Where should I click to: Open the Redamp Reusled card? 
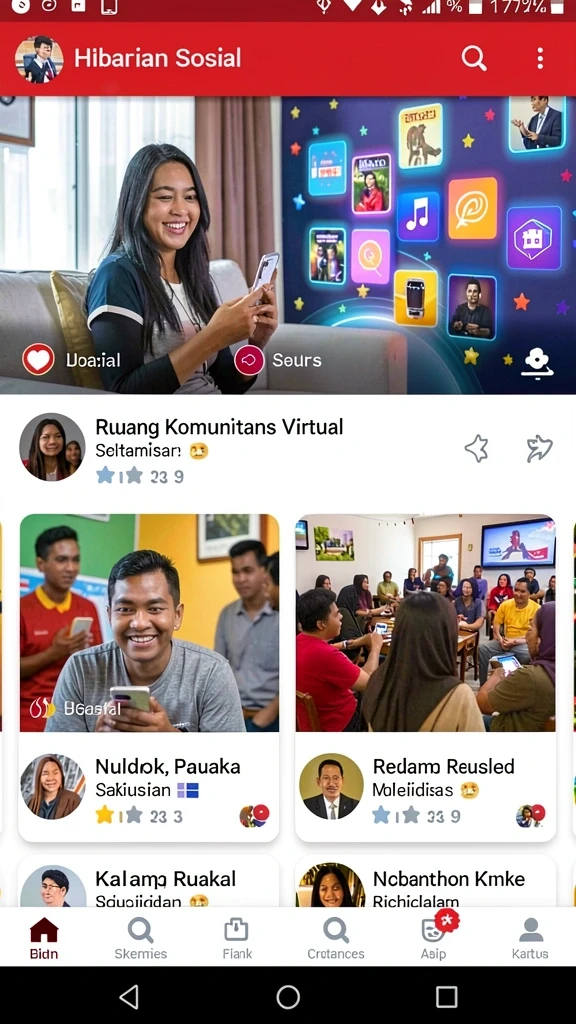[x=425, y=678]
